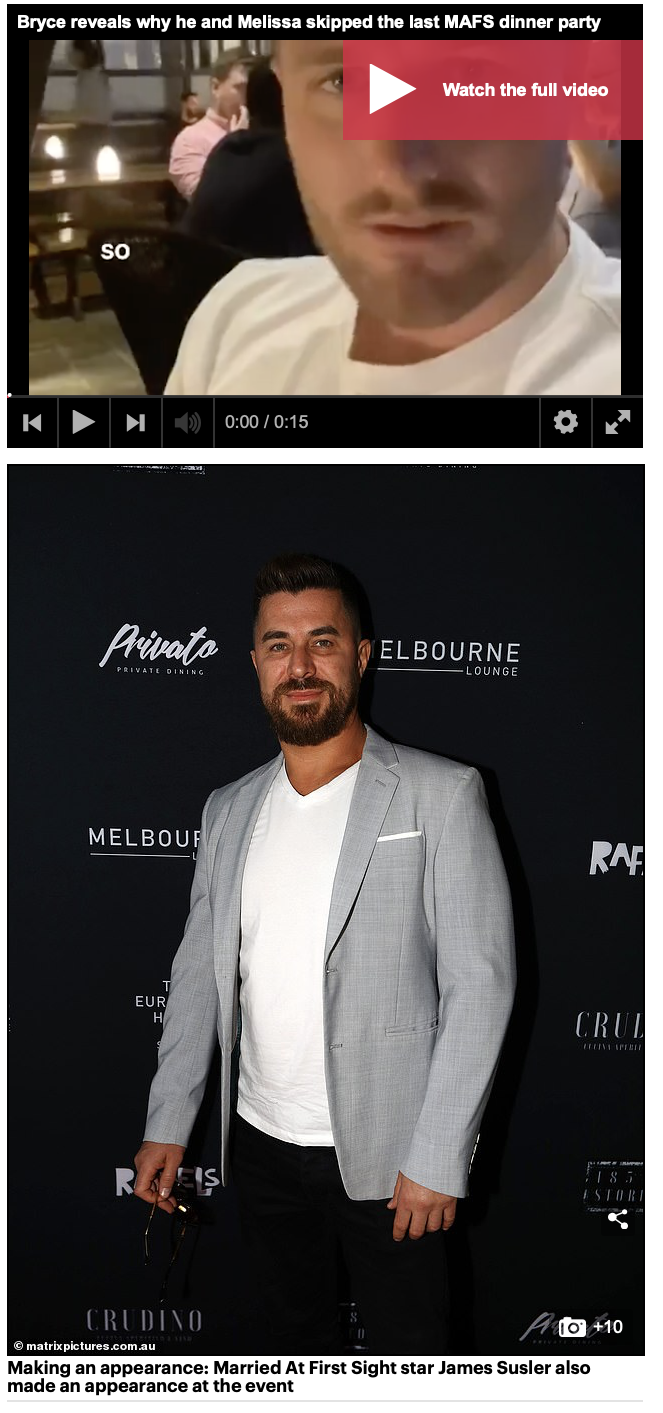
Task: Play the Bryce and Melissa video
Action: 84,422
